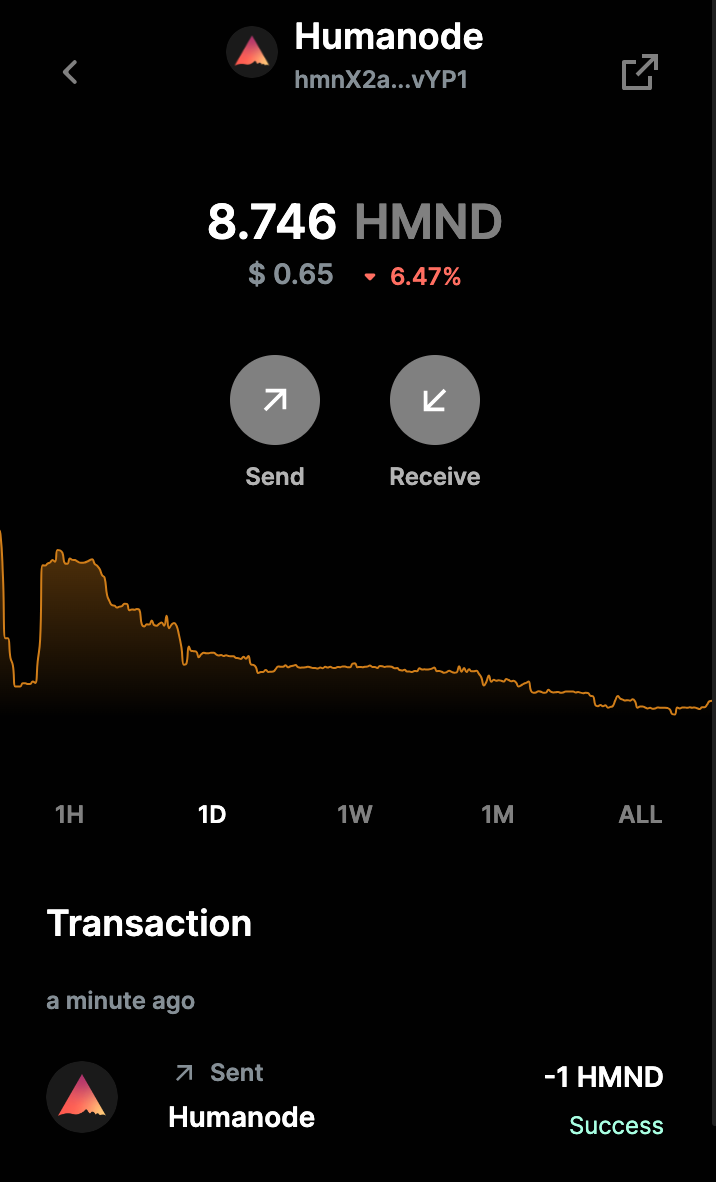
Task: Change chart range to 1M
Action: (x=498, y=815)
